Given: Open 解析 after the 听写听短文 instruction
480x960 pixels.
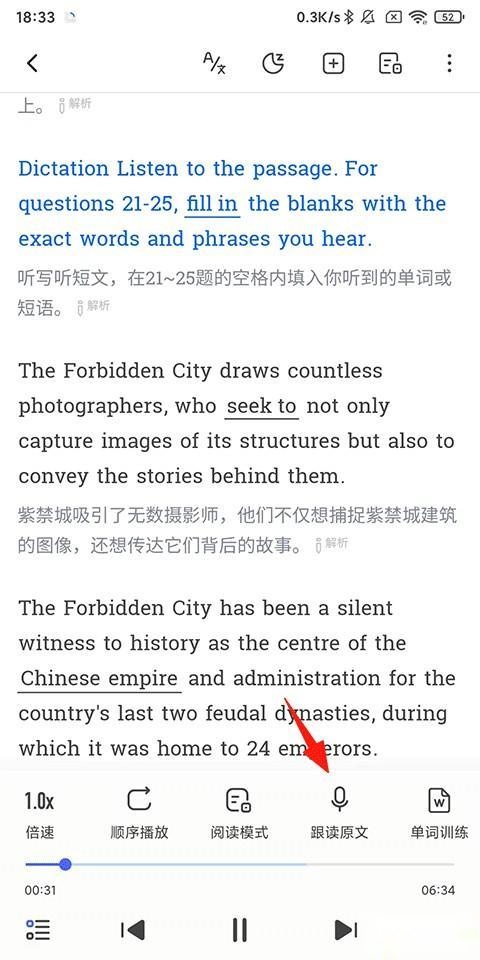Looking at the screenshot, I should tap(92, 306).
